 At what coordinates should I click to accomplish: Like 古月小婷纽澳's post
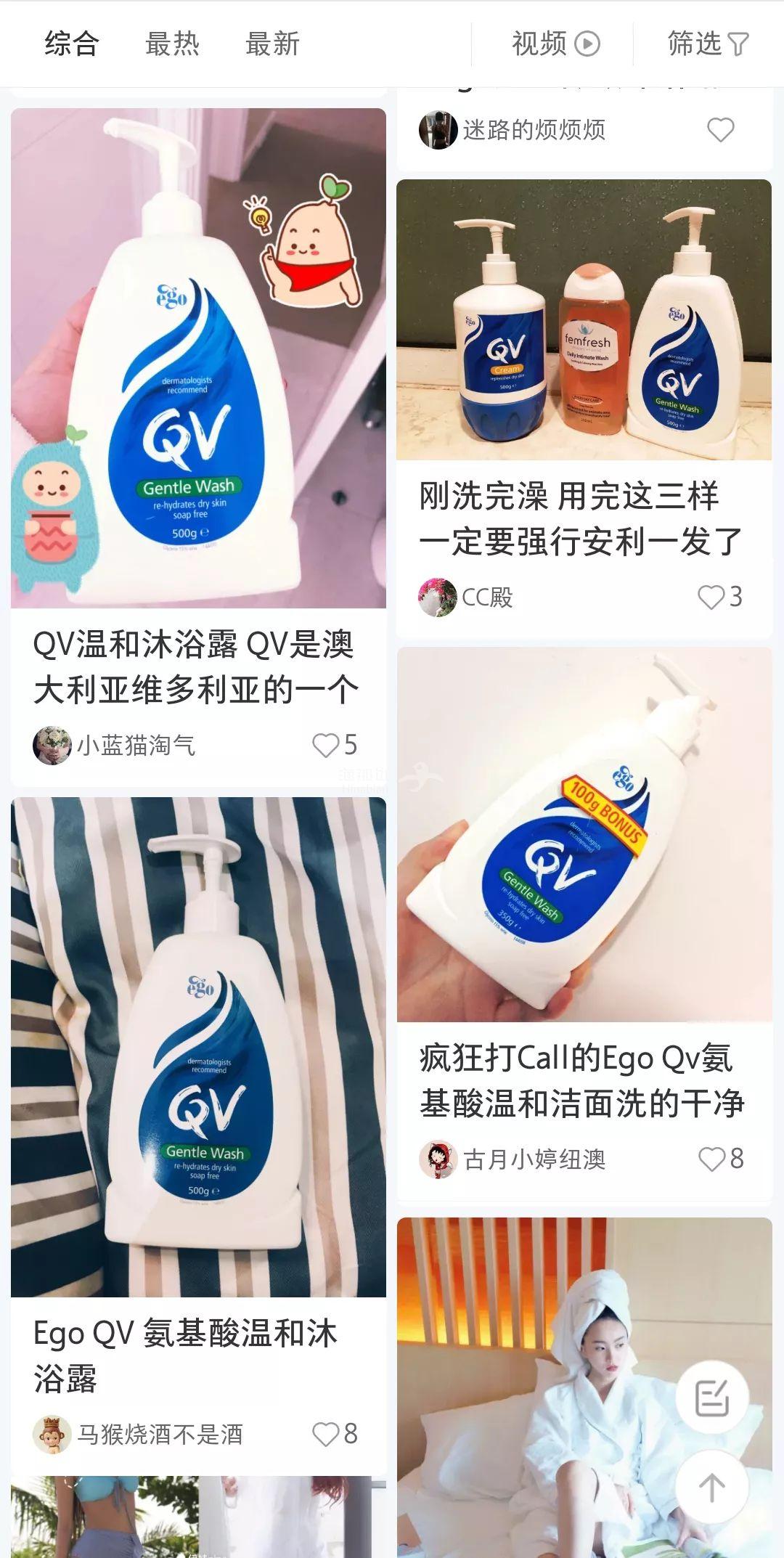click(711, 1159)
